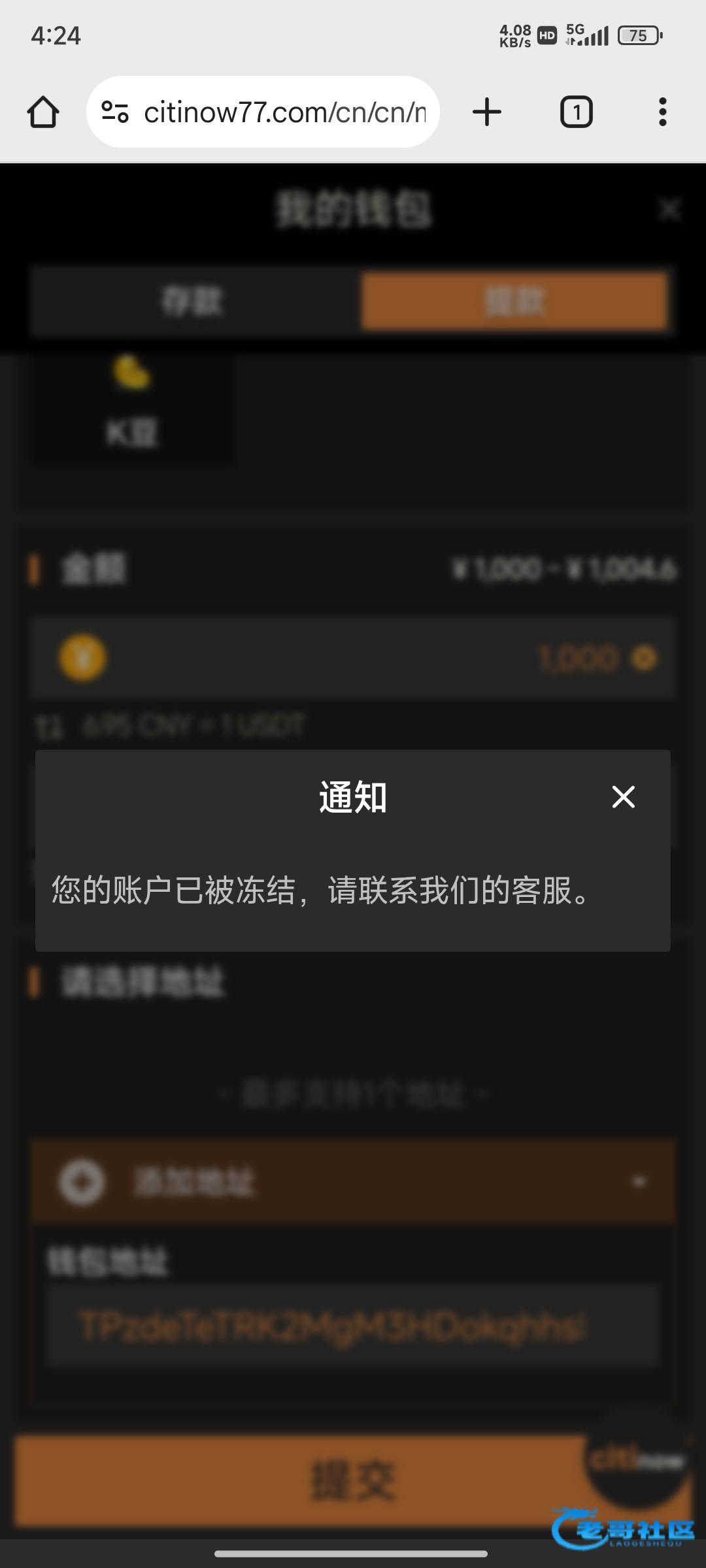Expand the 添加地址 dropdown
706x1568 pixels.
pyautogui.click(x=353, y=1181)
